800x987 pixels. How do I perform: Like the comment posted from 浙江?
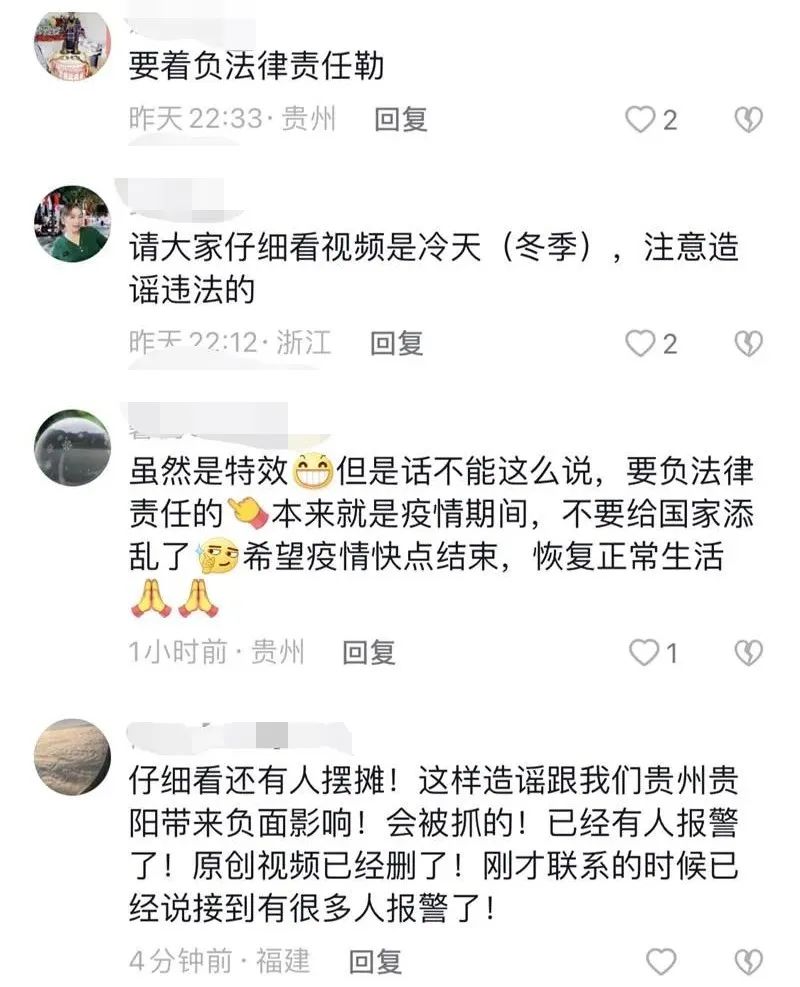640,344
